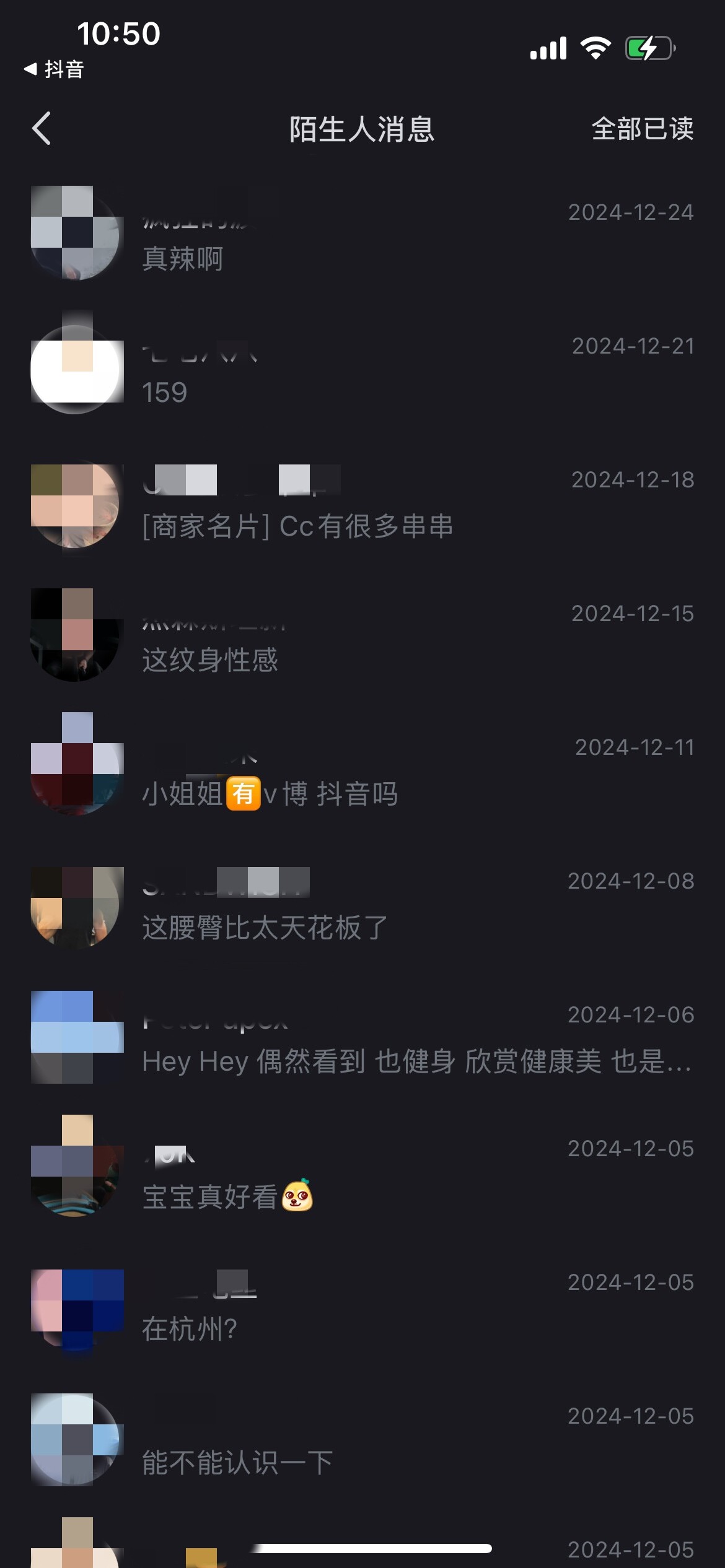
Task: Open the message saying 真辣啊
Action: click(x=362, y=233)
